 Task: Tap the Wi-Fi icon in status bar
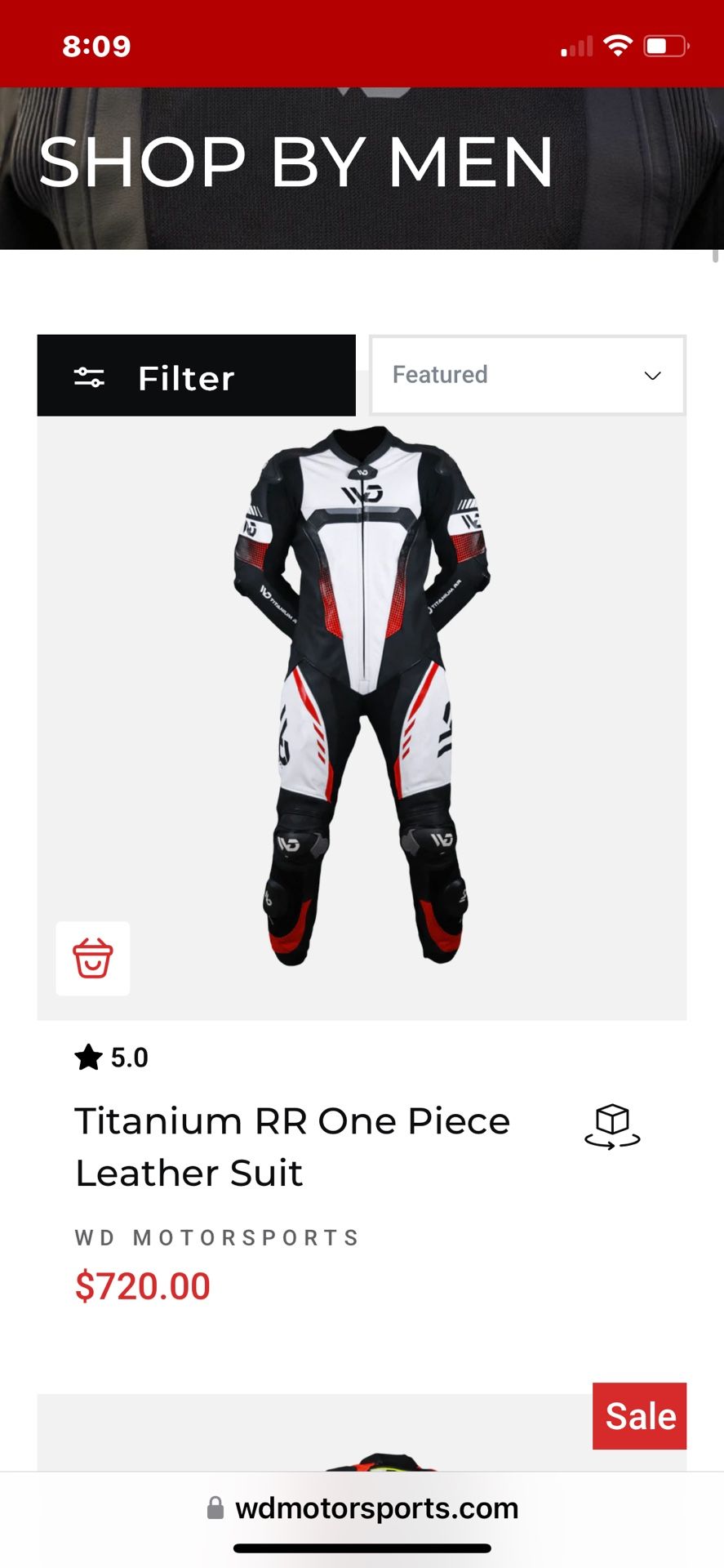tap(619, 46)
